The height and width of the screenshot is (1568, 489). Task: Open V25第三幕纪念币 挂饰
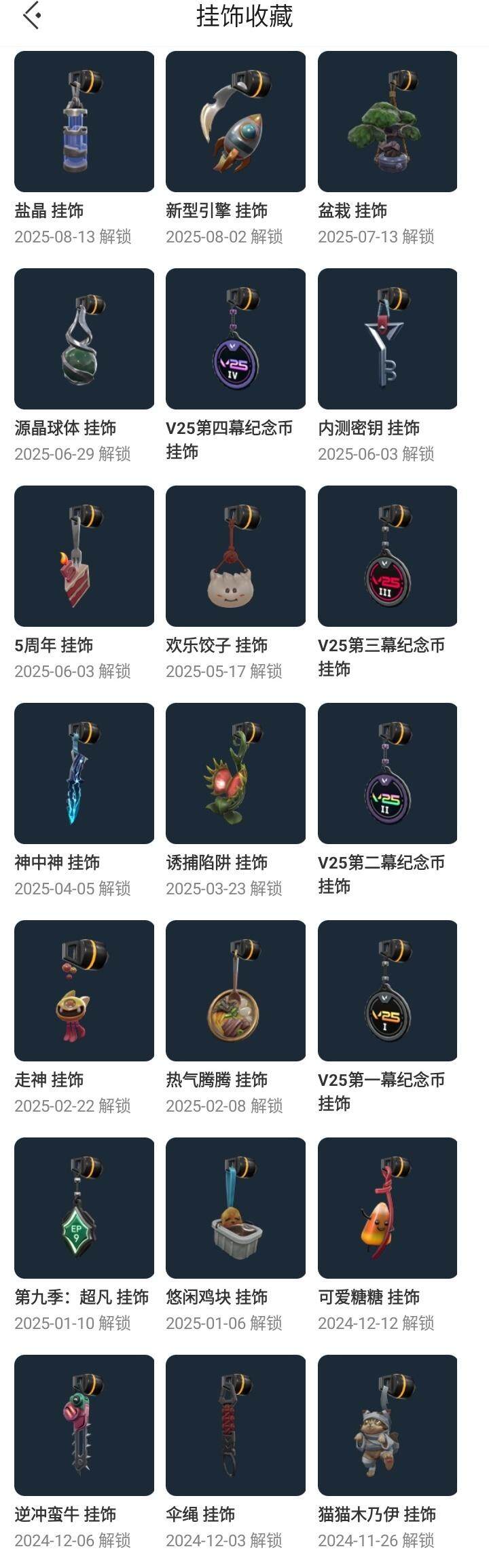point(387,556)
